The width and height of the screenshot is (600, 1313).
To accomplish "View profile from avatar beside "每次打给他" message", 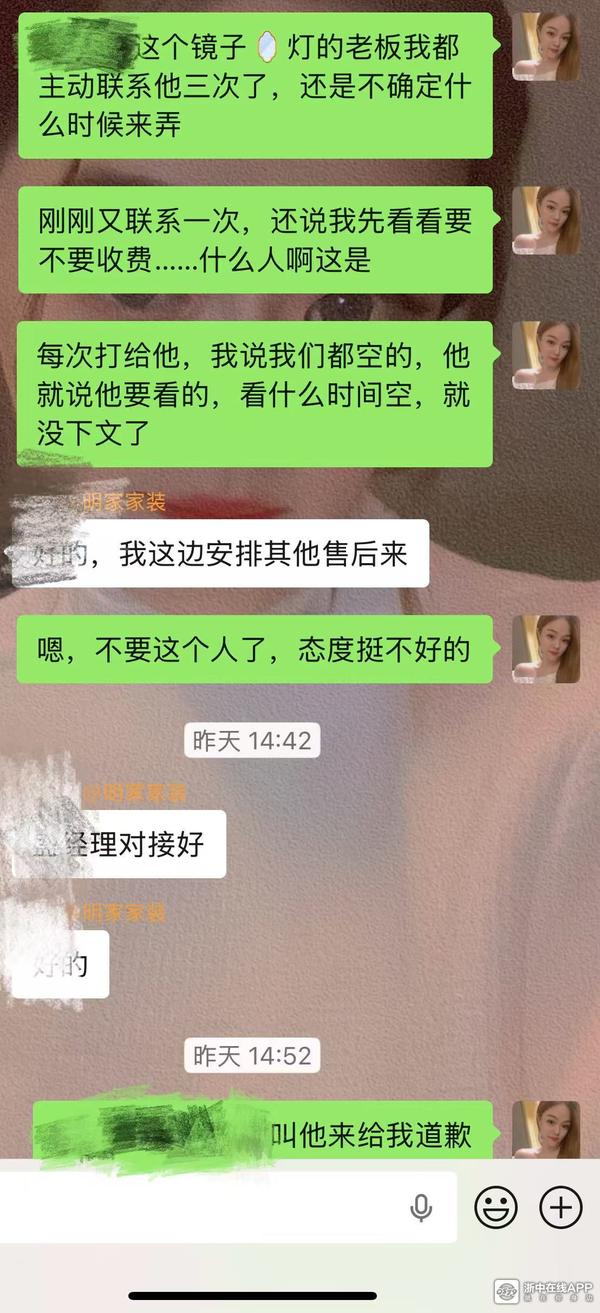I will (546, 355).
